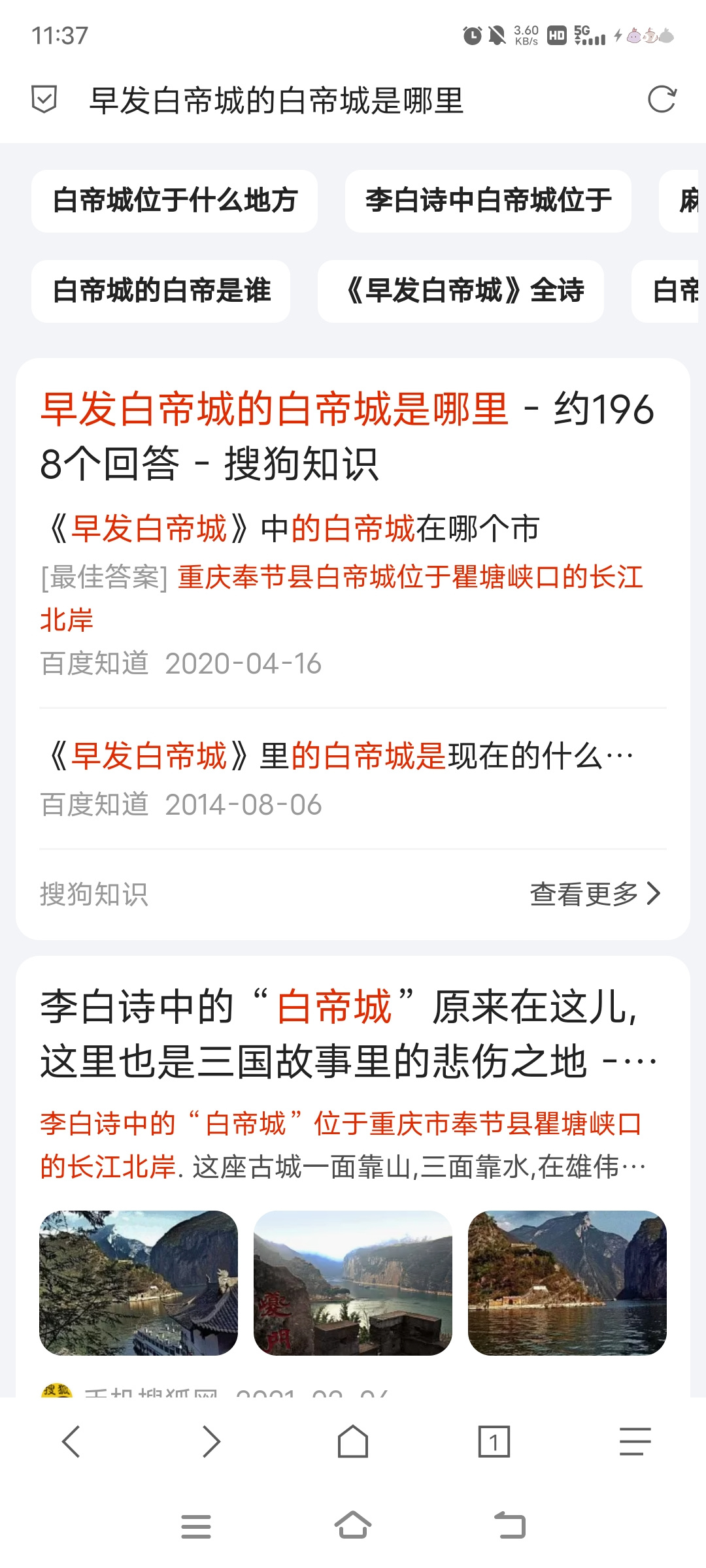Open the tab switcher showing 1 tab

[494, 1441]
